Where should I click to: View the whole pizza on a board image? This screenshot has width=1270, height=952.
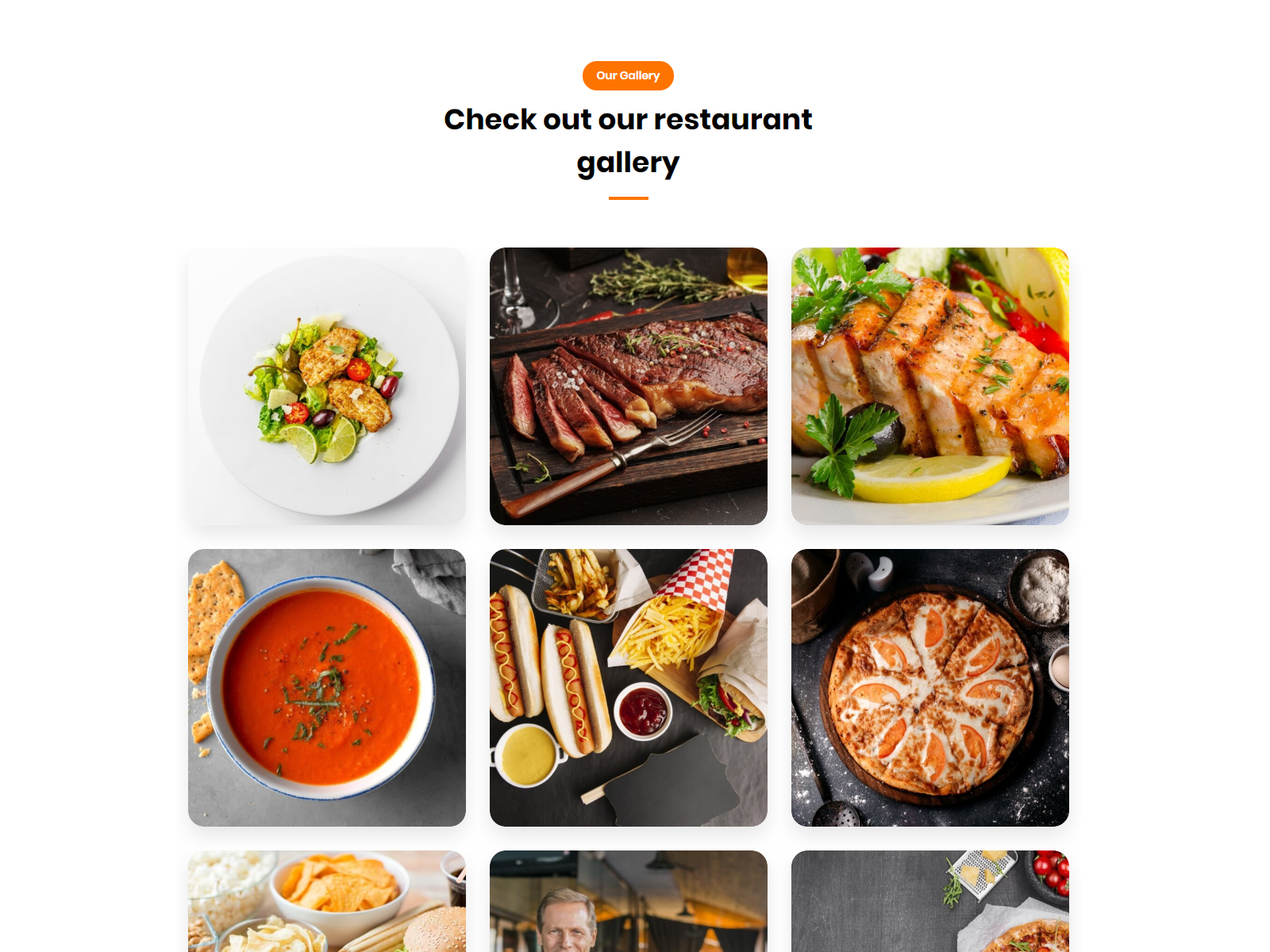(929, 687)
